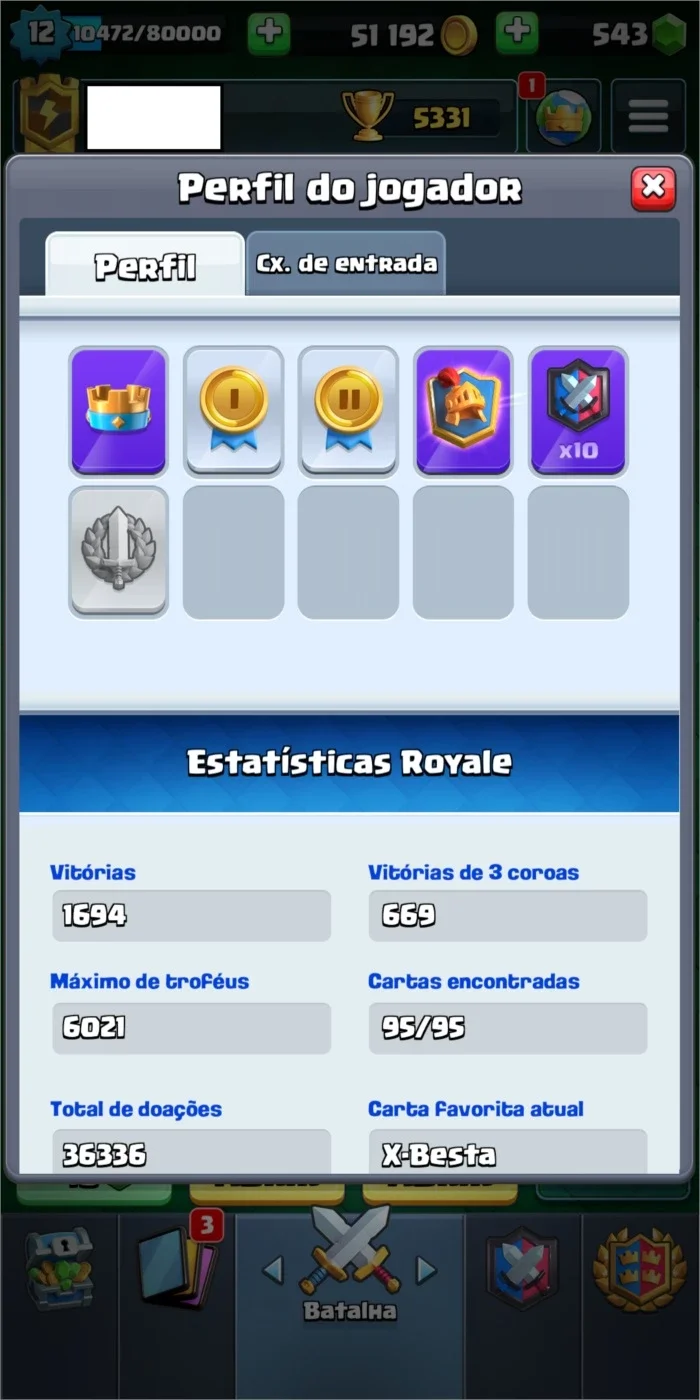The width and height of the screenshot is (700, 1400).
Task: Open the gold medal II badge
Action: pyautogui.click(x=348, y=411)
